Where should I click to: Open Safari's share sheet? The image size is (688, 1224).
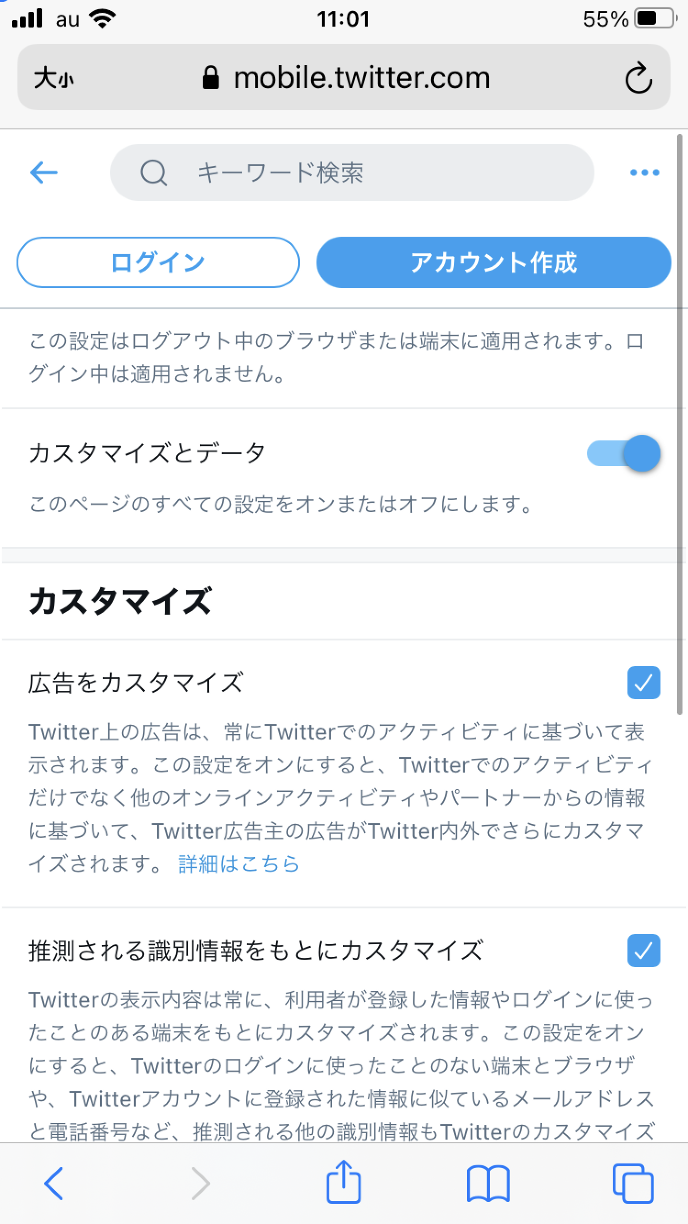[343, 1183]
